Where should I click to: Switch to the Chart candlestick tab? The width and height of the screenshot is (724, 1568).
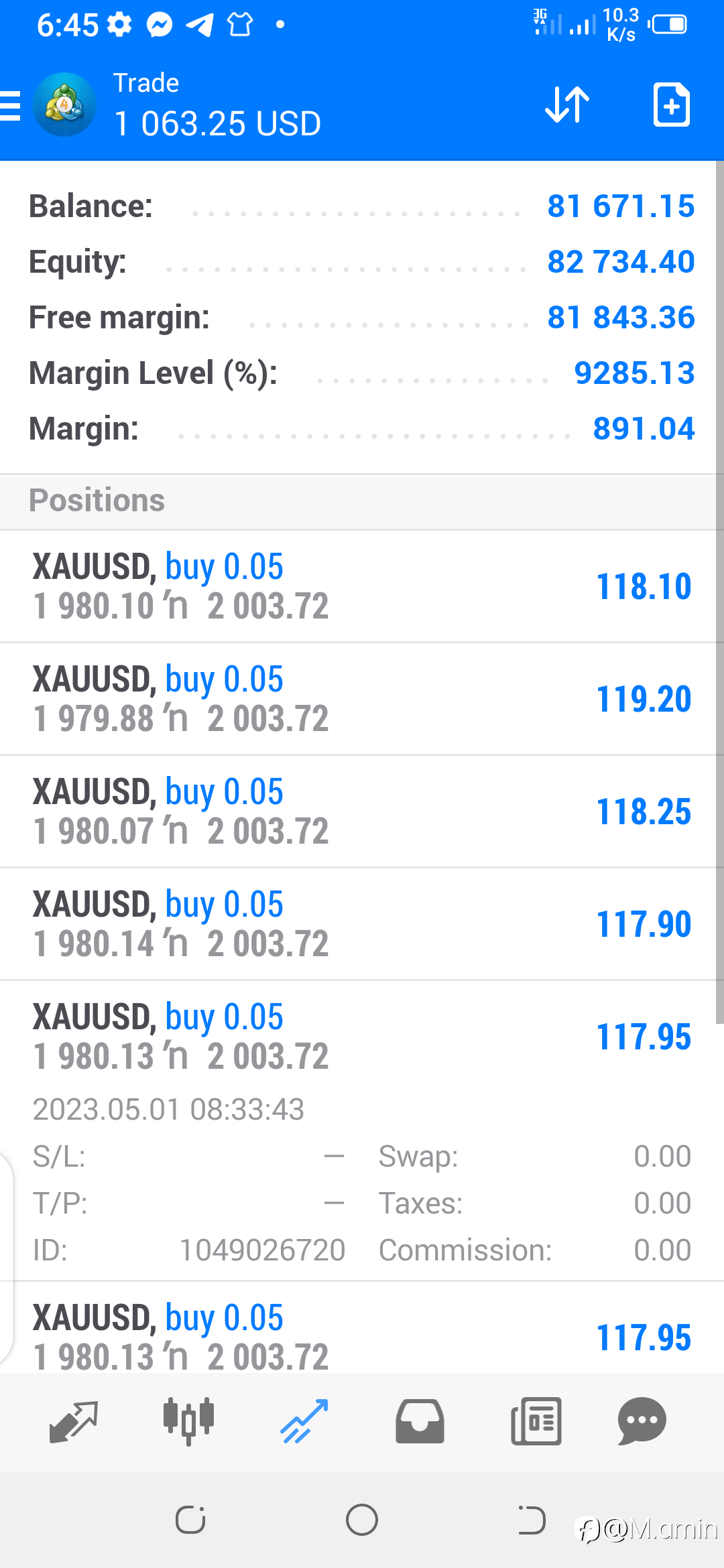188,1421
